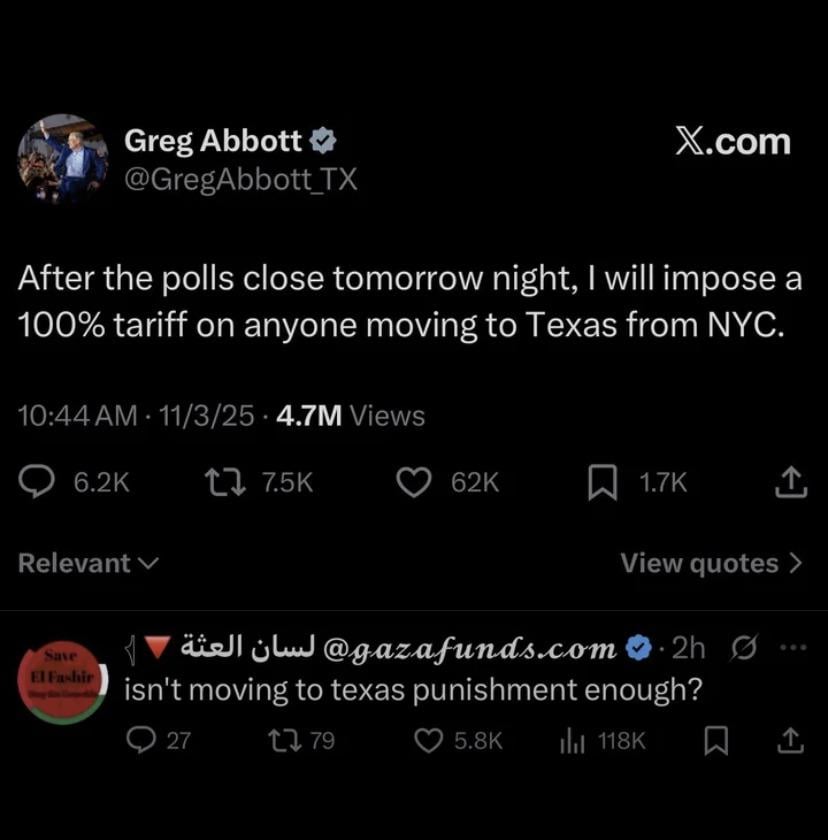Open Greg Abbott's profile picture
The width and height of the screenshot is (828, 840).
62,160
